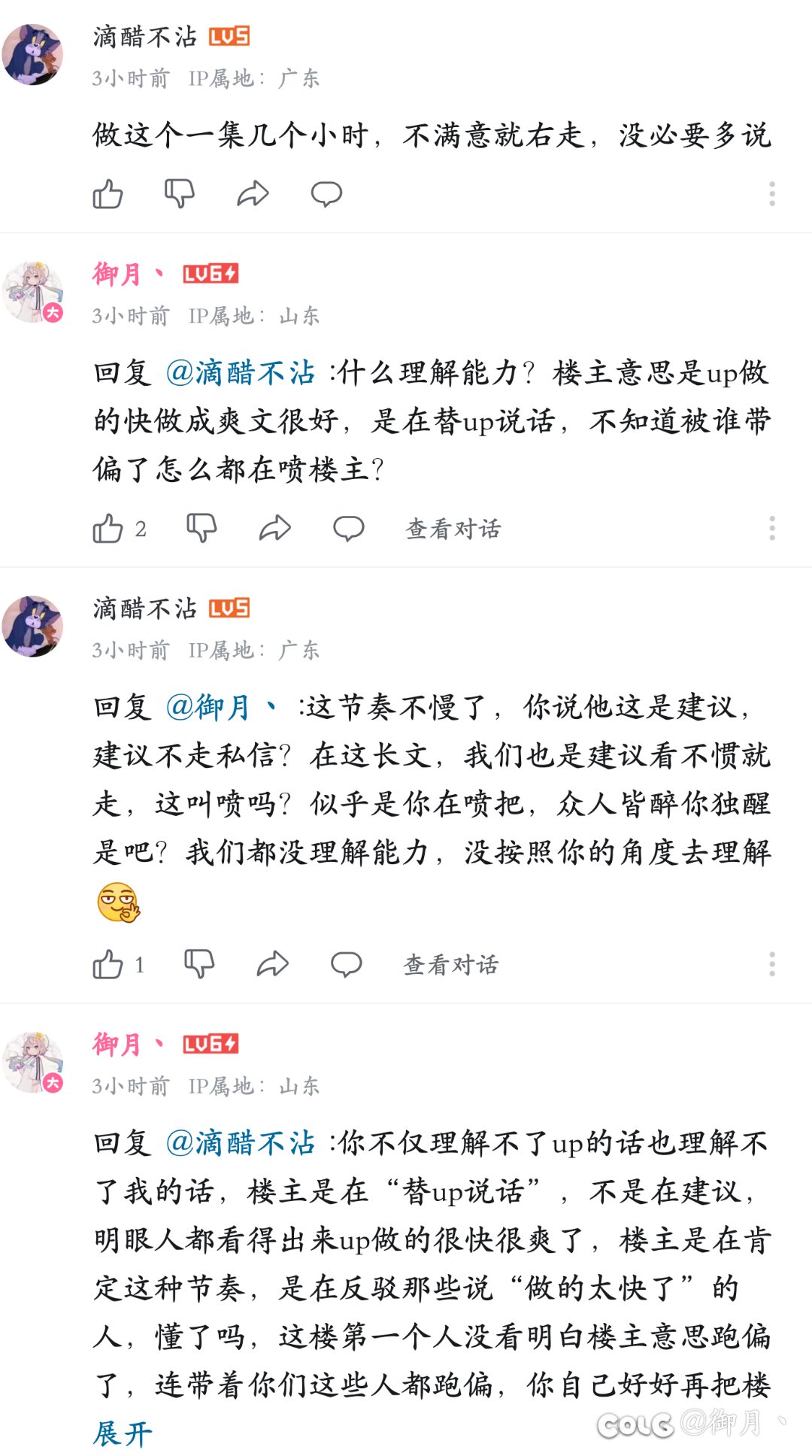Screen dimensions: 812x1456
Task: Share 滴醋不沾's comment about 做这个一集几个小时
Action: (253, 194)
